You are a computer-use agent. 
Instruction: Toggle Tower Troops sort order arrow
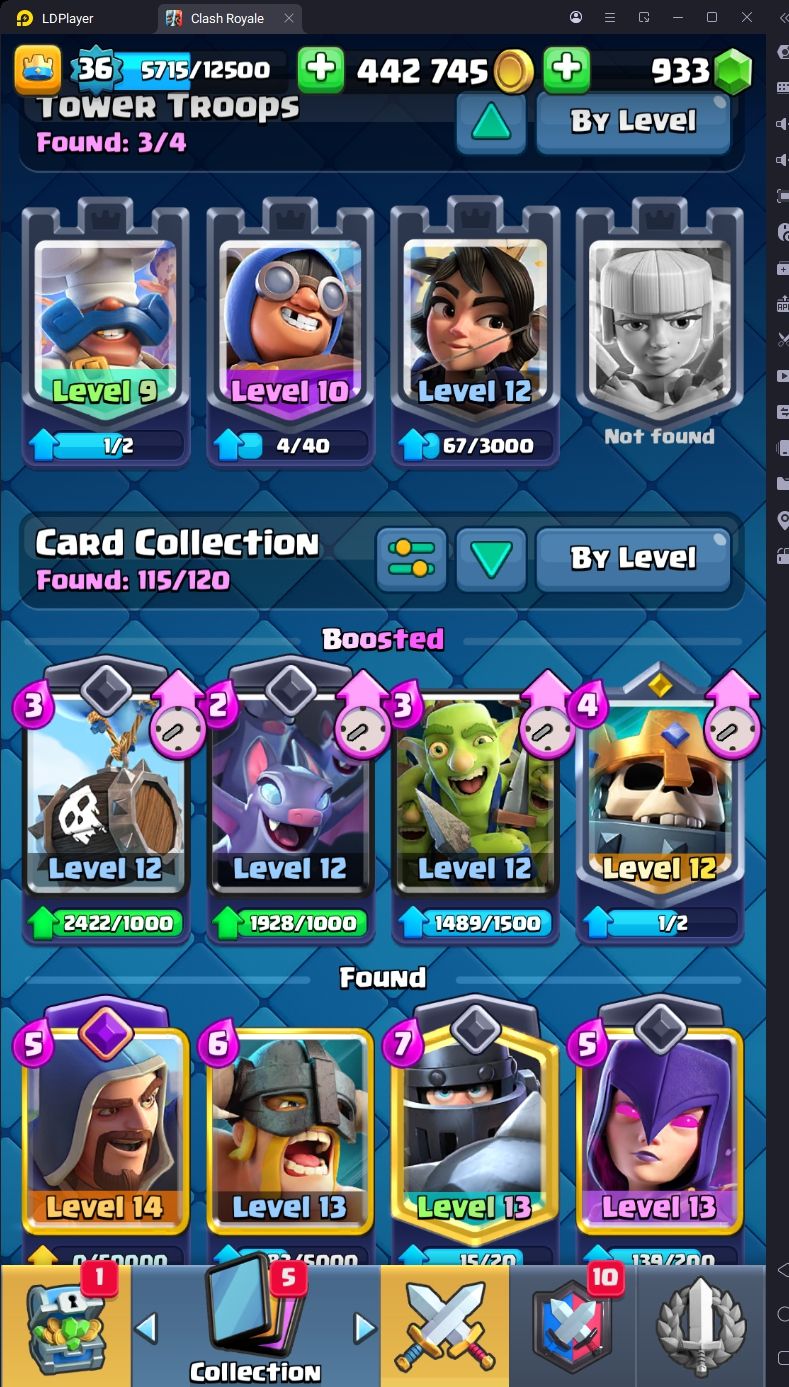[491, 122]
